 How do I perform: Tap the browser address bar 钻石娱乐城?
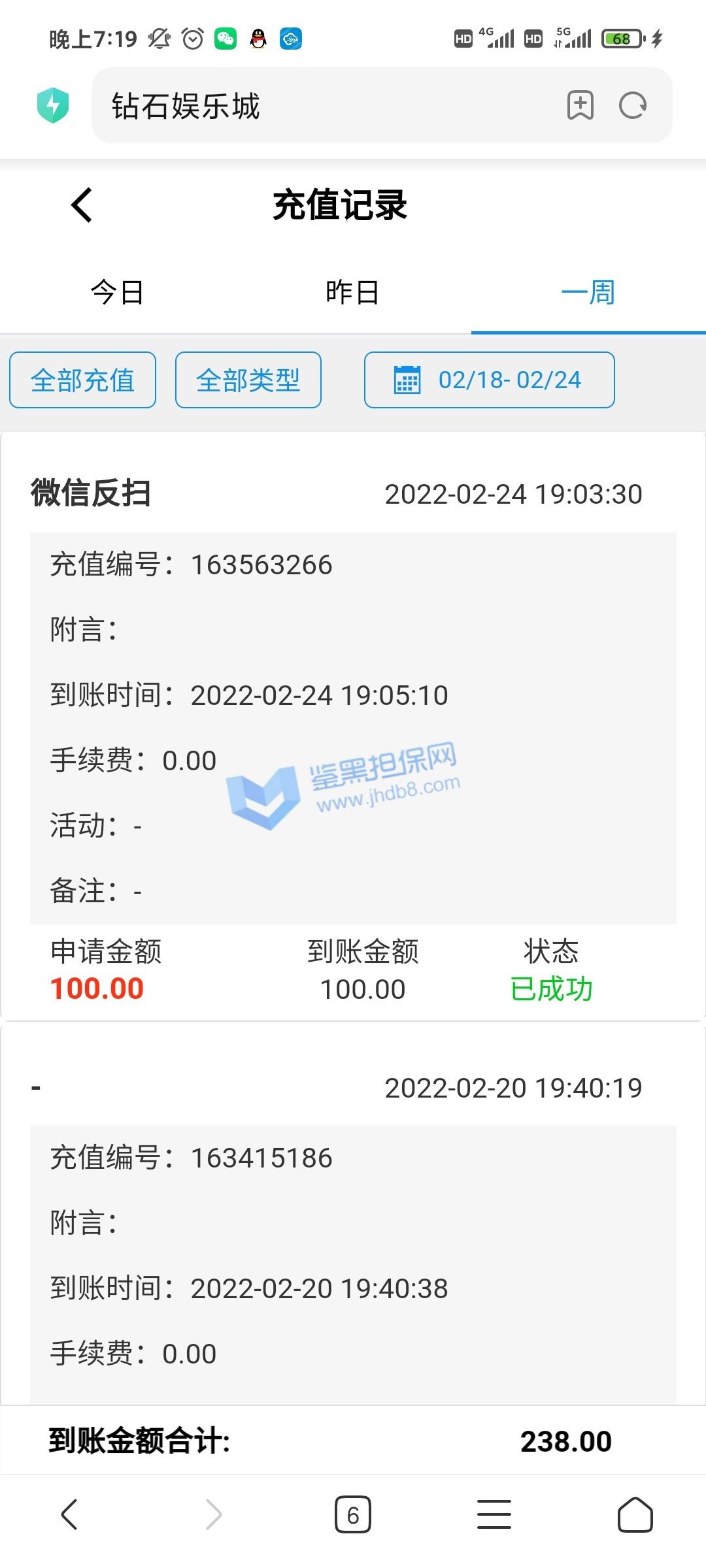click(x=327, y=105)
